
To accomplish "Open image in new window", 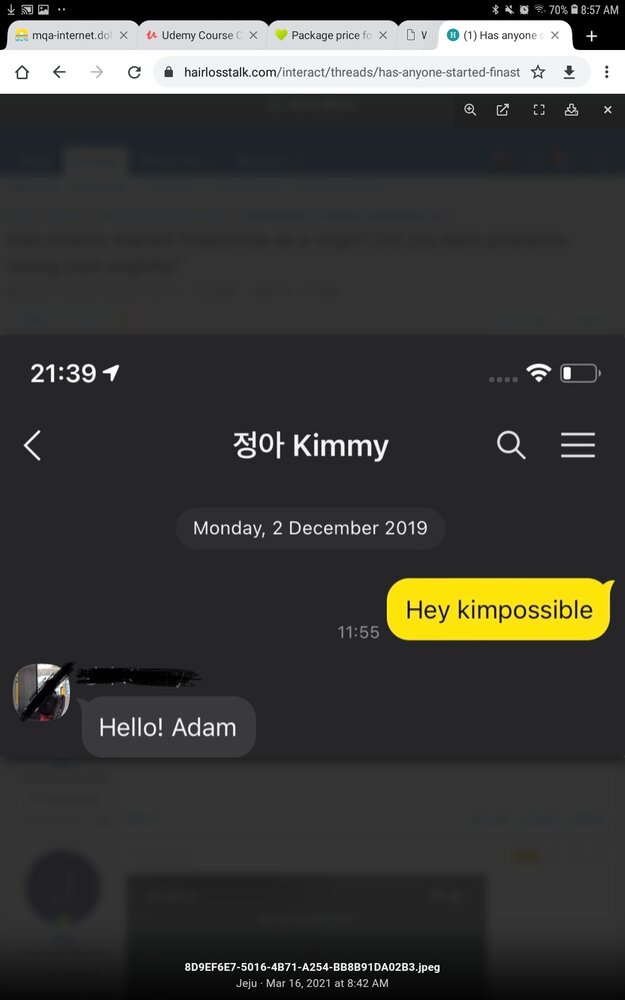I will 503,110.
